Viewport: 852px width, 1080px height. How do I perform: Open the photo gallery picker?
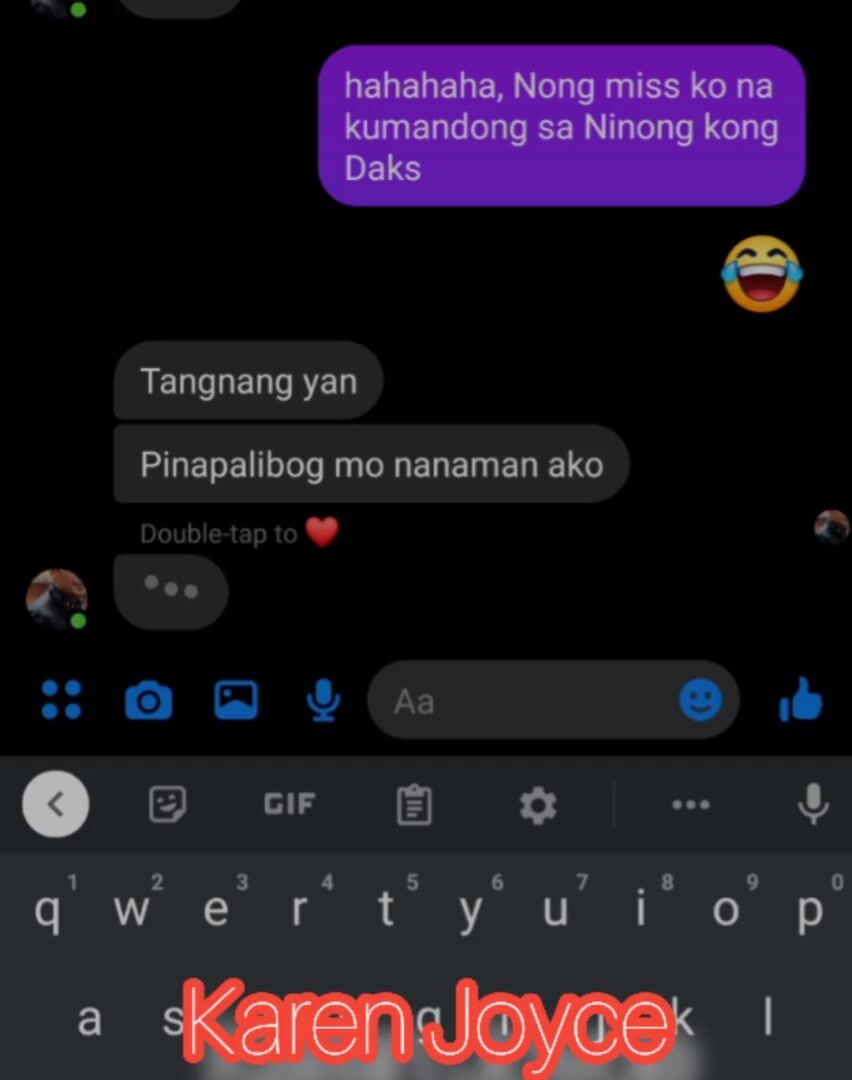coord(236,700)
